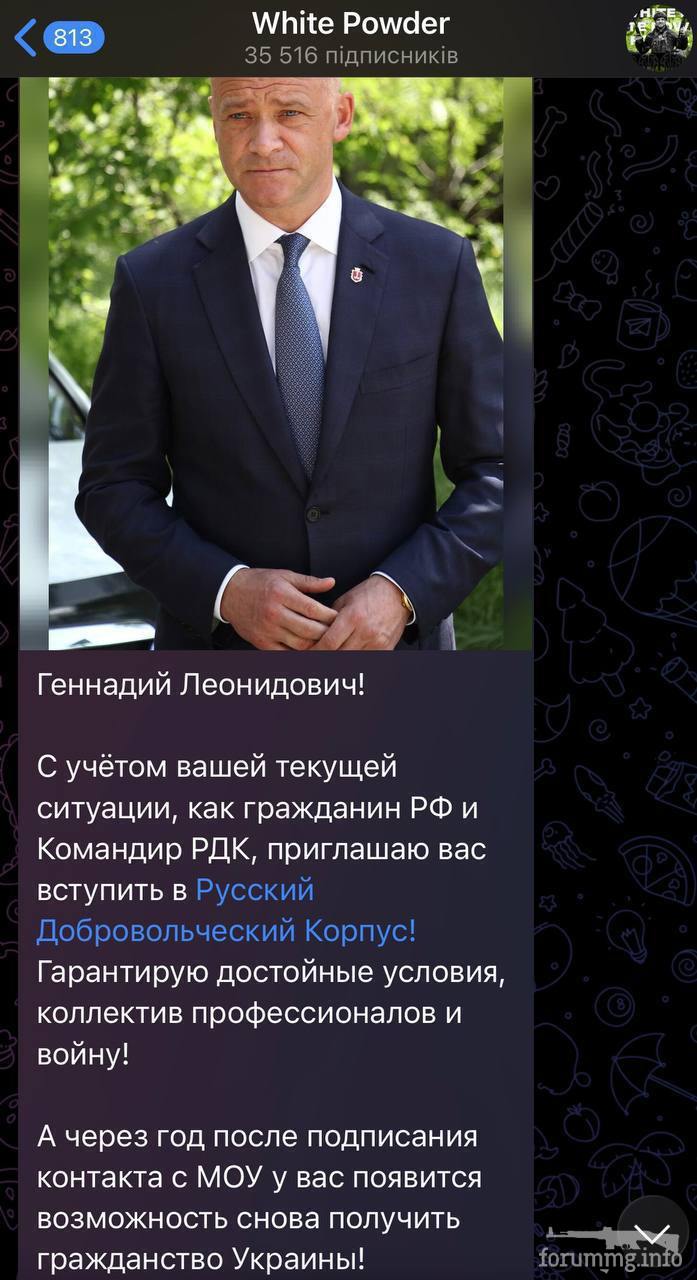Open the channel avatar in the header
The width and height of the screenshot is (697, 1280).
658,37
